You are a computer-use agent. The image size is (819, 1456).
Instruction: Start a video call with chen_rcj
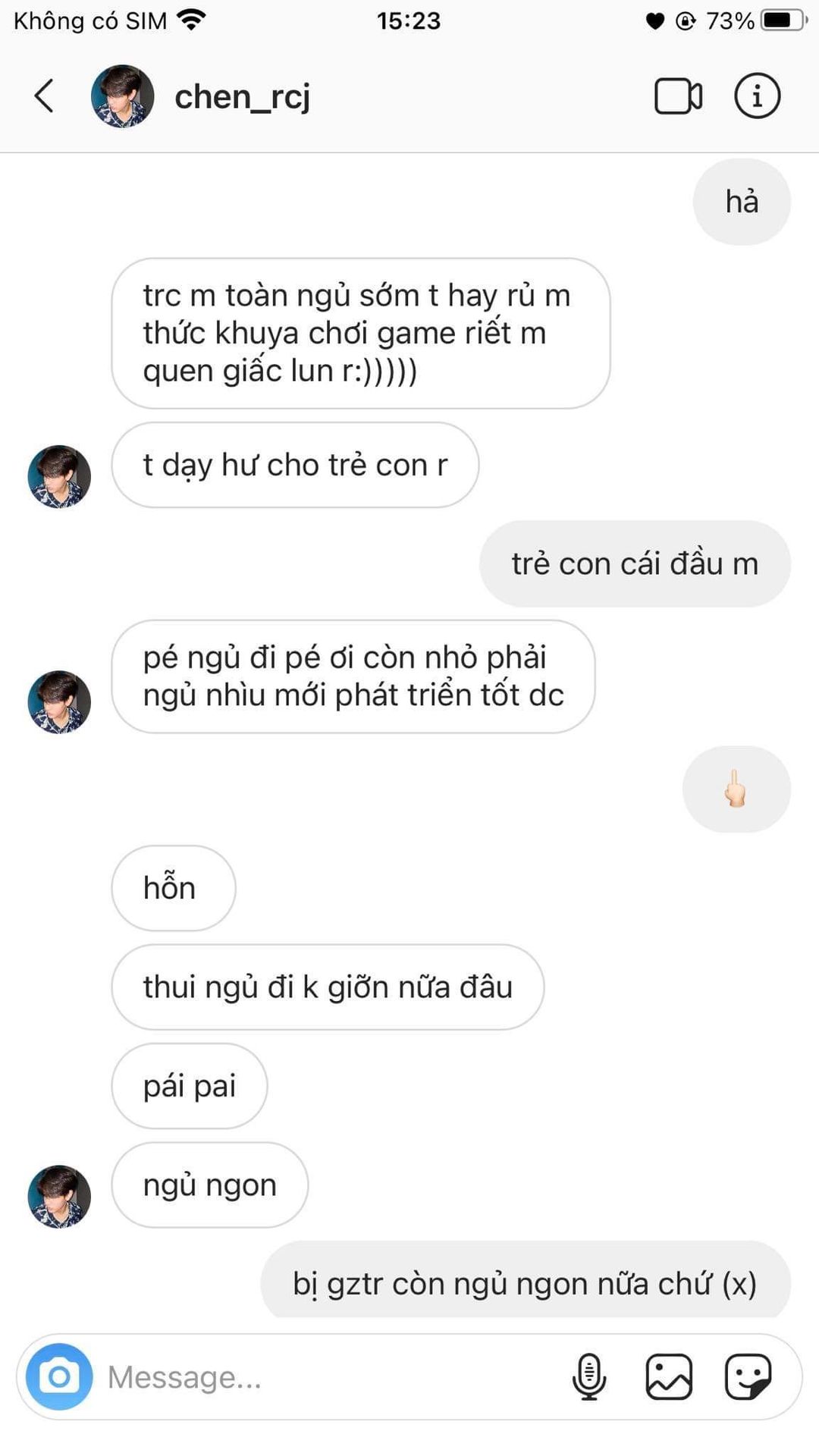click(x=678, y=96)
